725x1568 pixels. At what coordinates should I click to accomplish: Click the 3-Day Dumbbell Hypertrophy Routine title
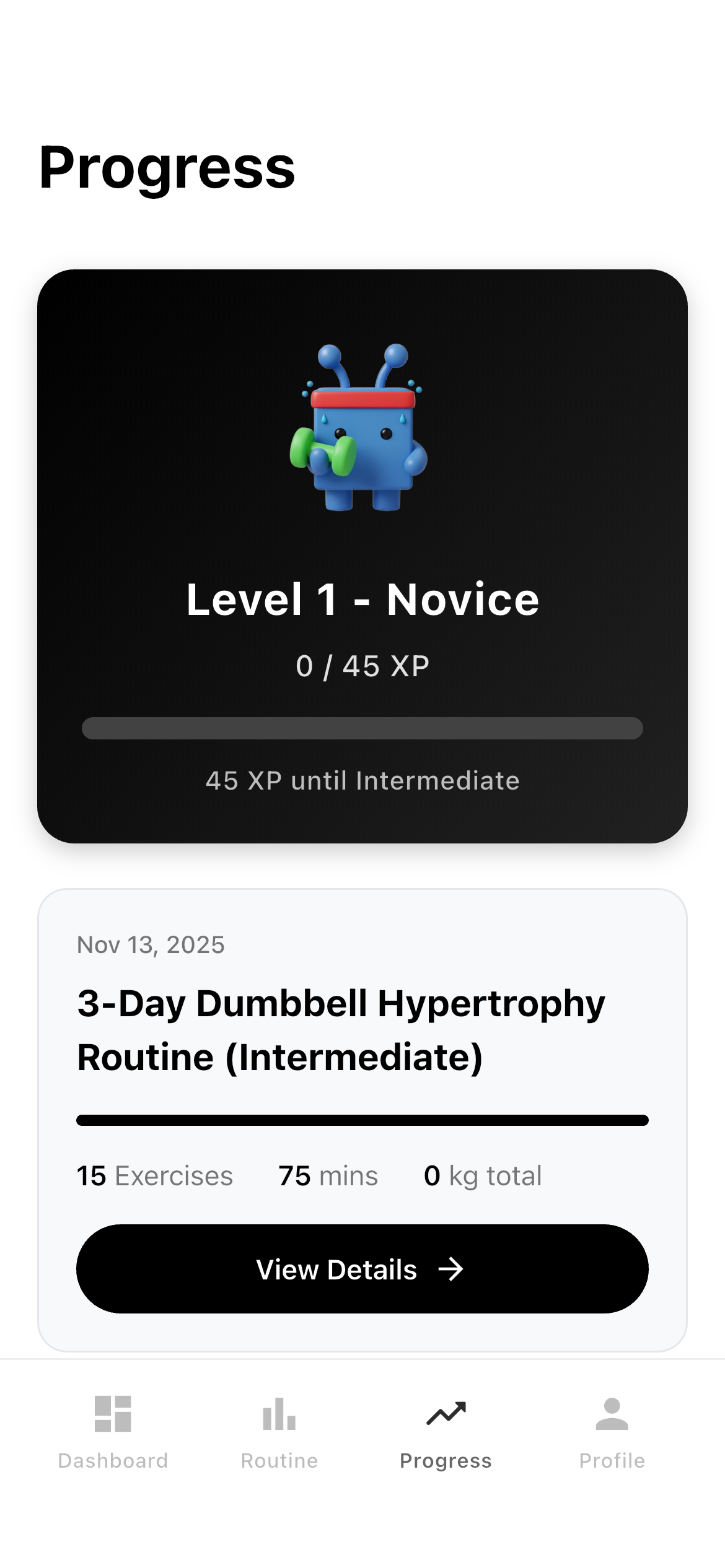click(341, 1031)
